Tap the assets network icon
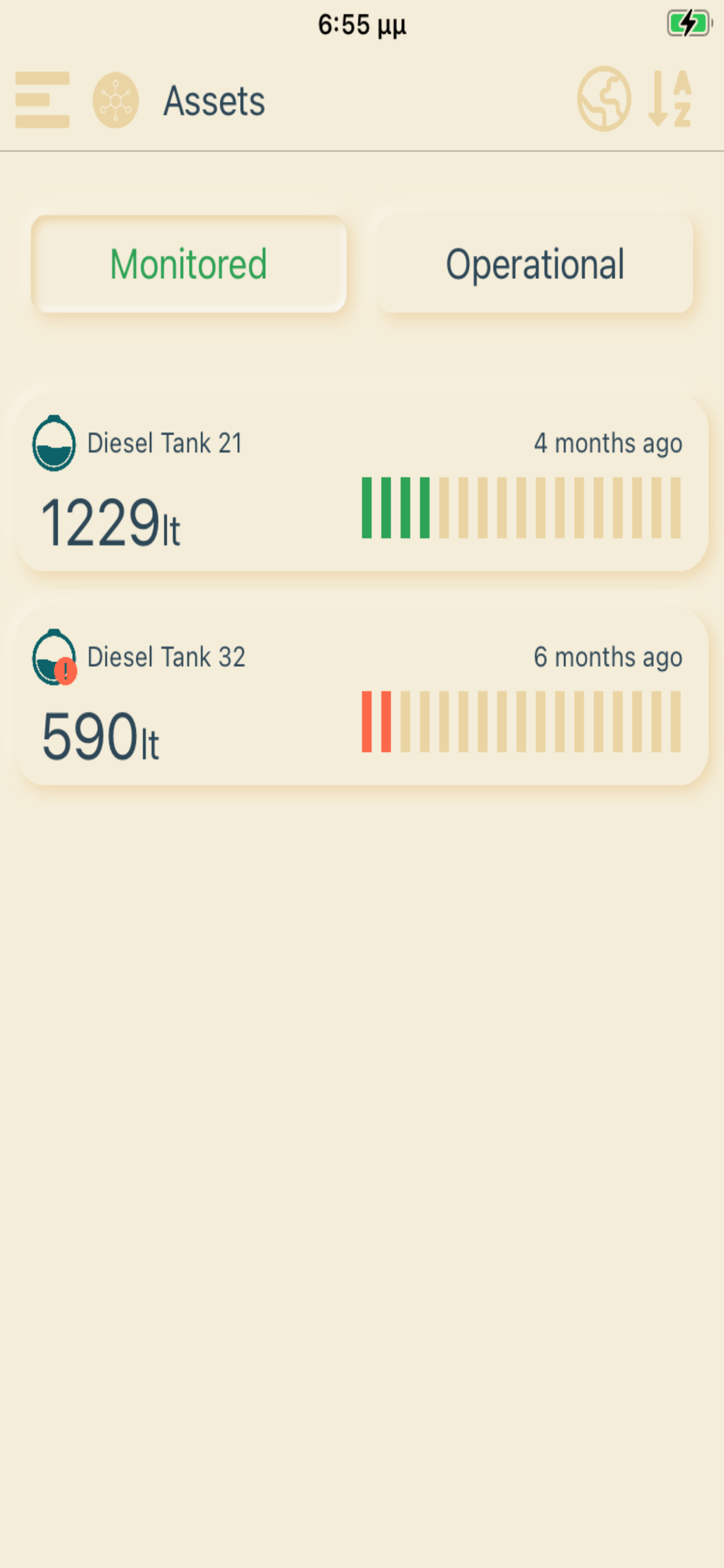The image size is (724, 1568). coord(115,100)
